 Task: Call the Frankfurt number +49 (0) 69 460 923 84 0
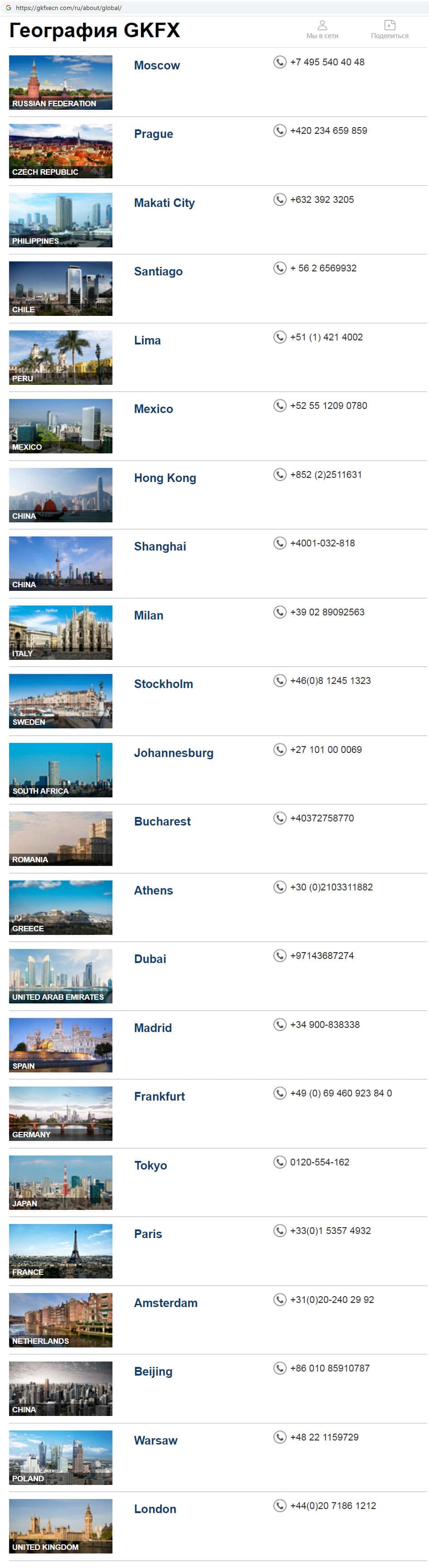pos(341,1094)
